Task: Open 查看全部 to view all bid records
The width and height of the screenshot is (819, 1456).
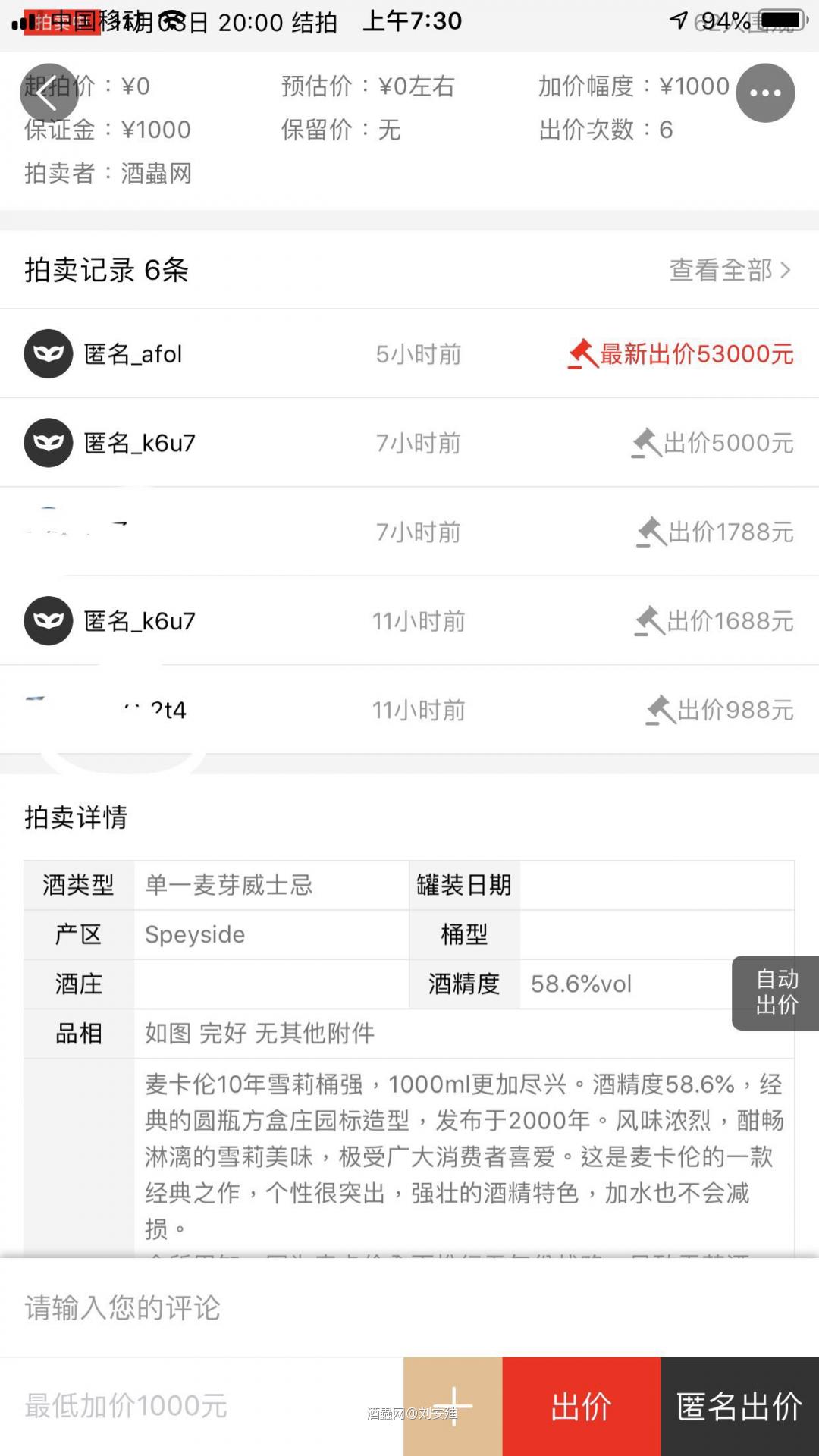Action: point(719,269)
